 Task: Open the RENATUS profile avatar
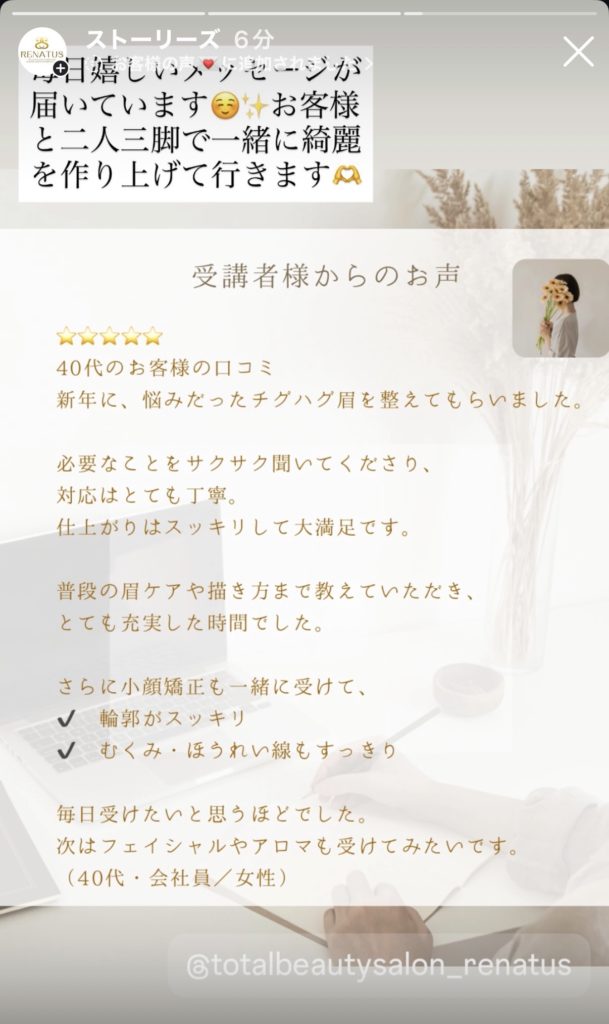tap(42, 50)
